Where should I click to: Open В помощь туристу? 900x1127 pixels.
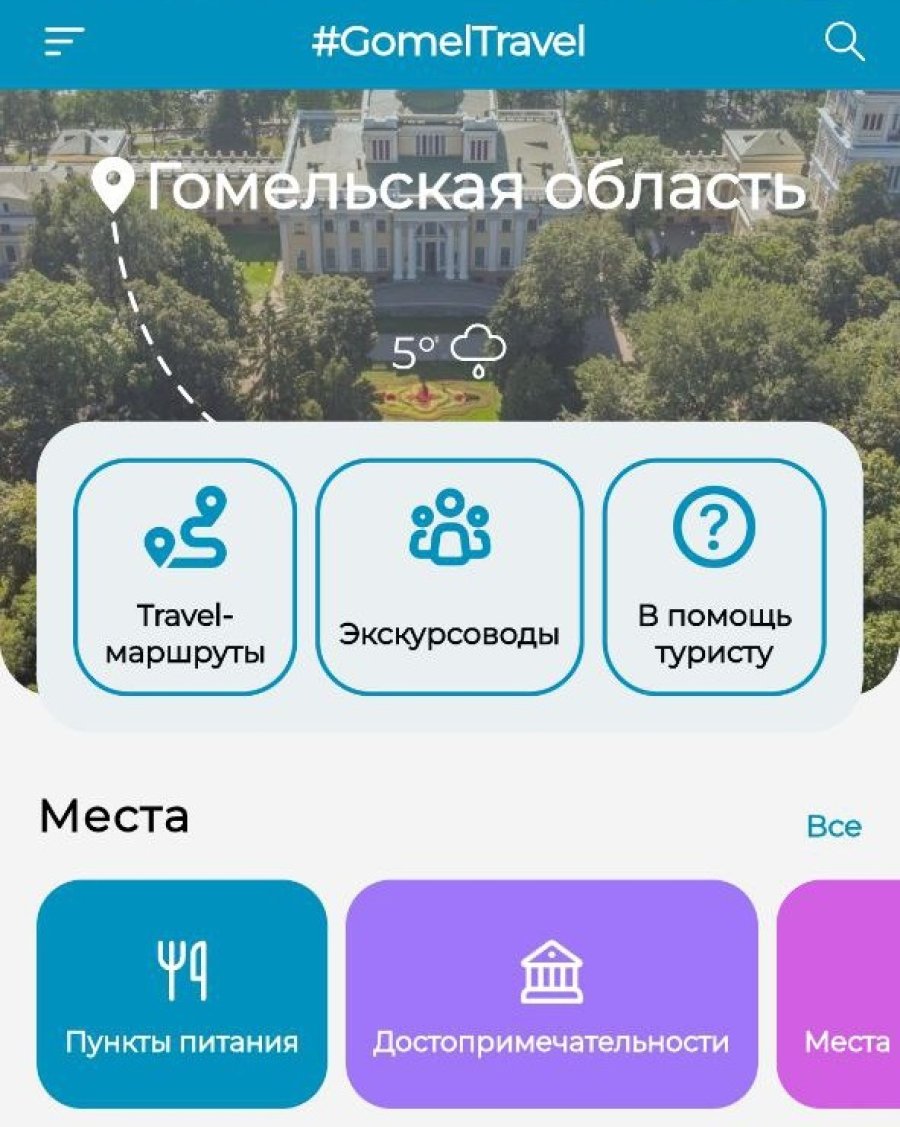click(714, 577)
